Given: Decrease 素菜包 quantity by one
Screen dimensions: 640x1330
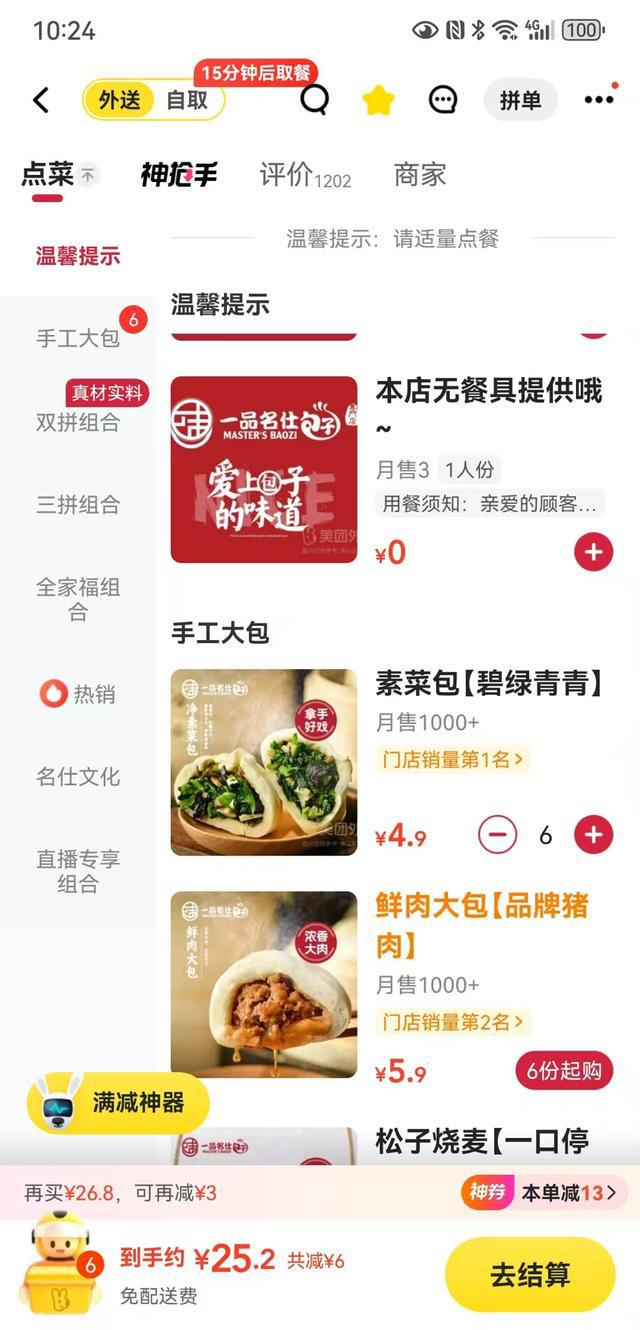Looking at the screenshot, I should tap(497, 835).
